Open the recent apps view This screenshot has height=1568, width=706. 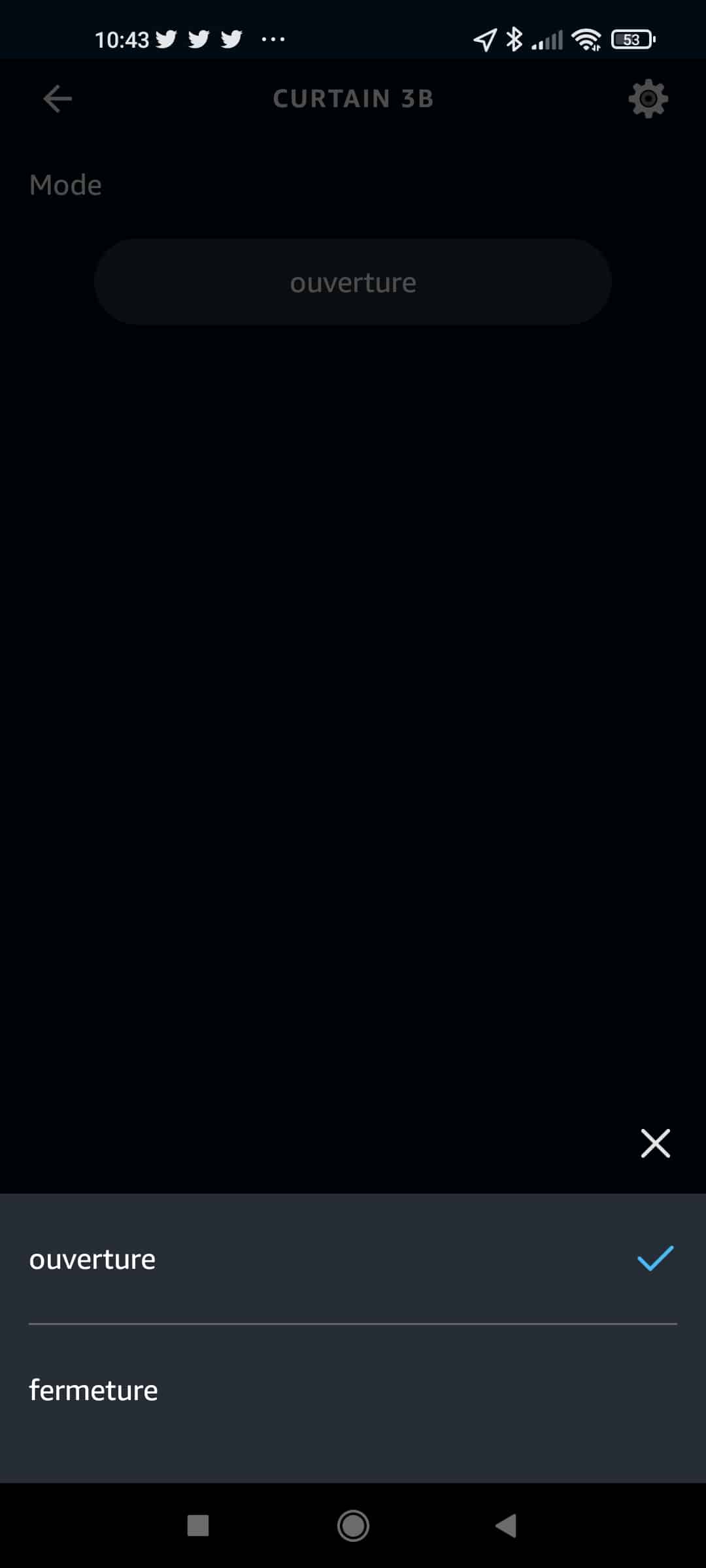(198, 1526)
